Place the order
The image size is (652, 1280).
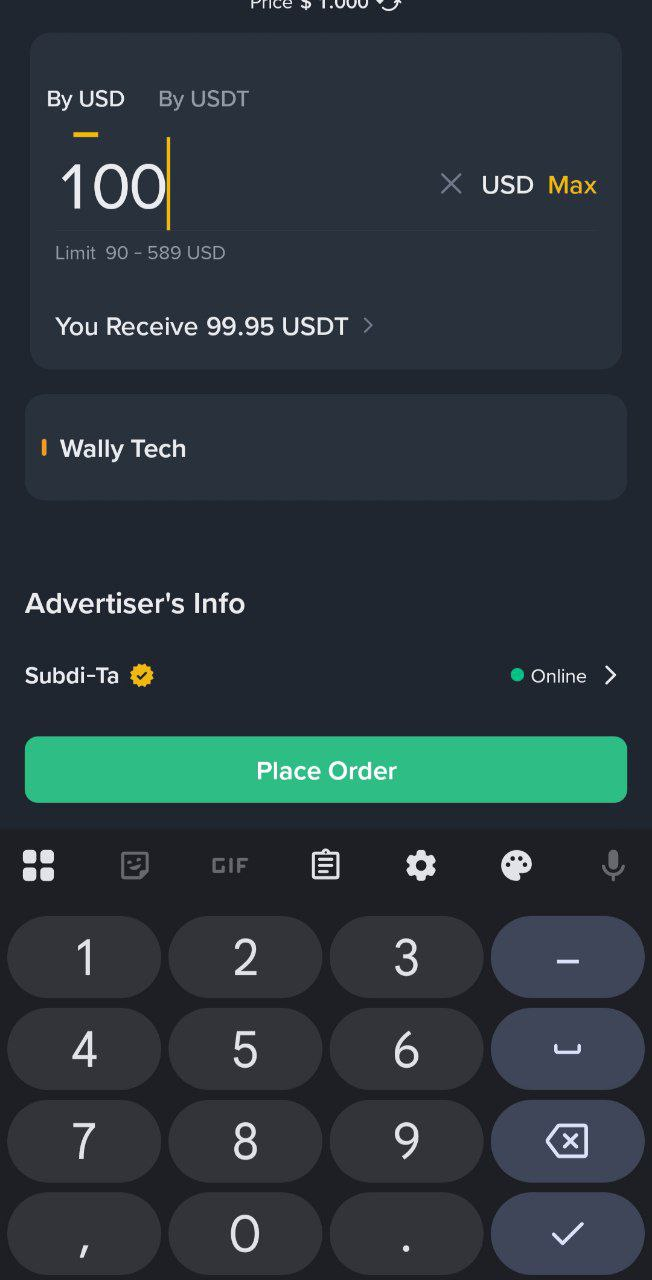pyautogui.click(x=326, y=770)
